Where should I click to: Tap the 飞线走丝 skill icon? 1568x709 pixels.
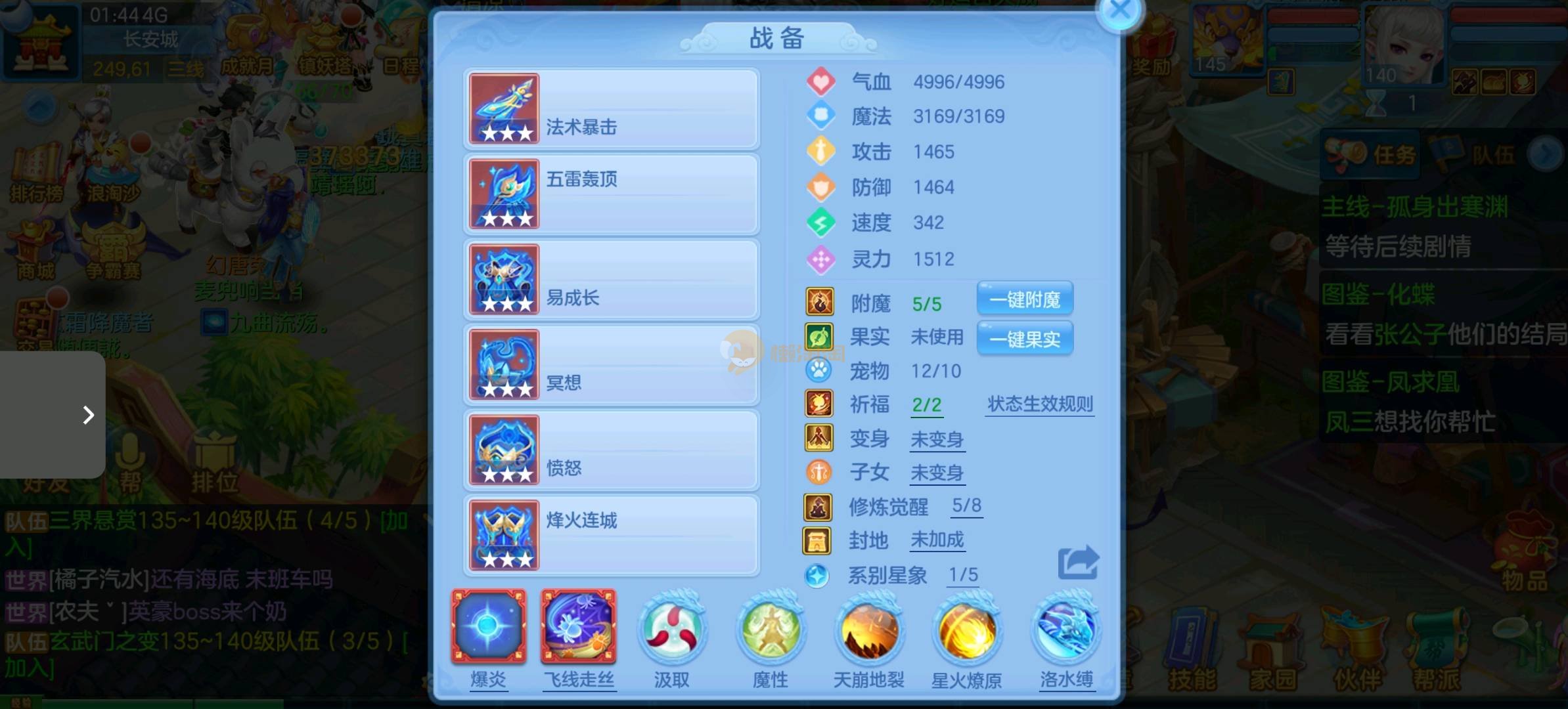click(578, 627)
